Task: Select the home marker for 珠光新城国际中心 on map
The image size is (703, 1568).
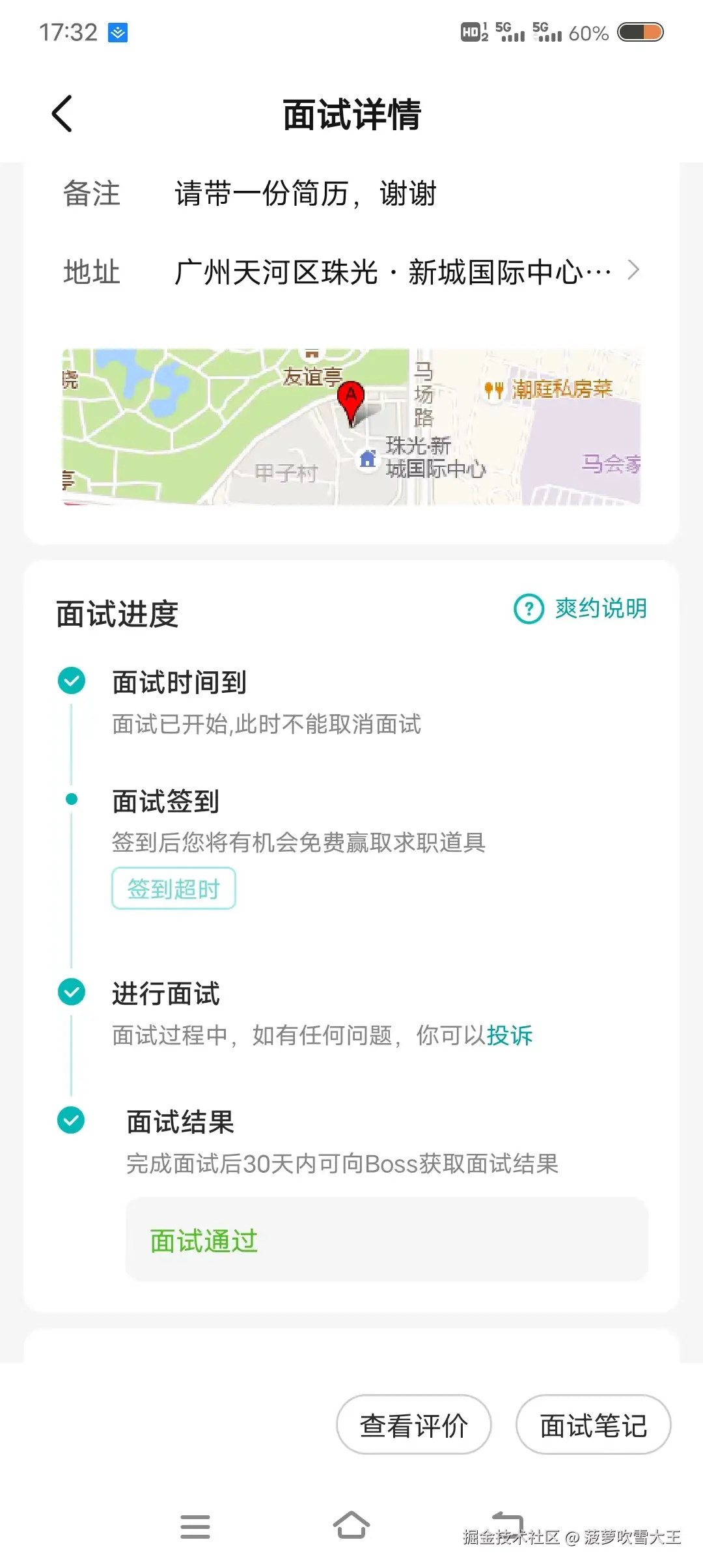Action: pos(367,459)
